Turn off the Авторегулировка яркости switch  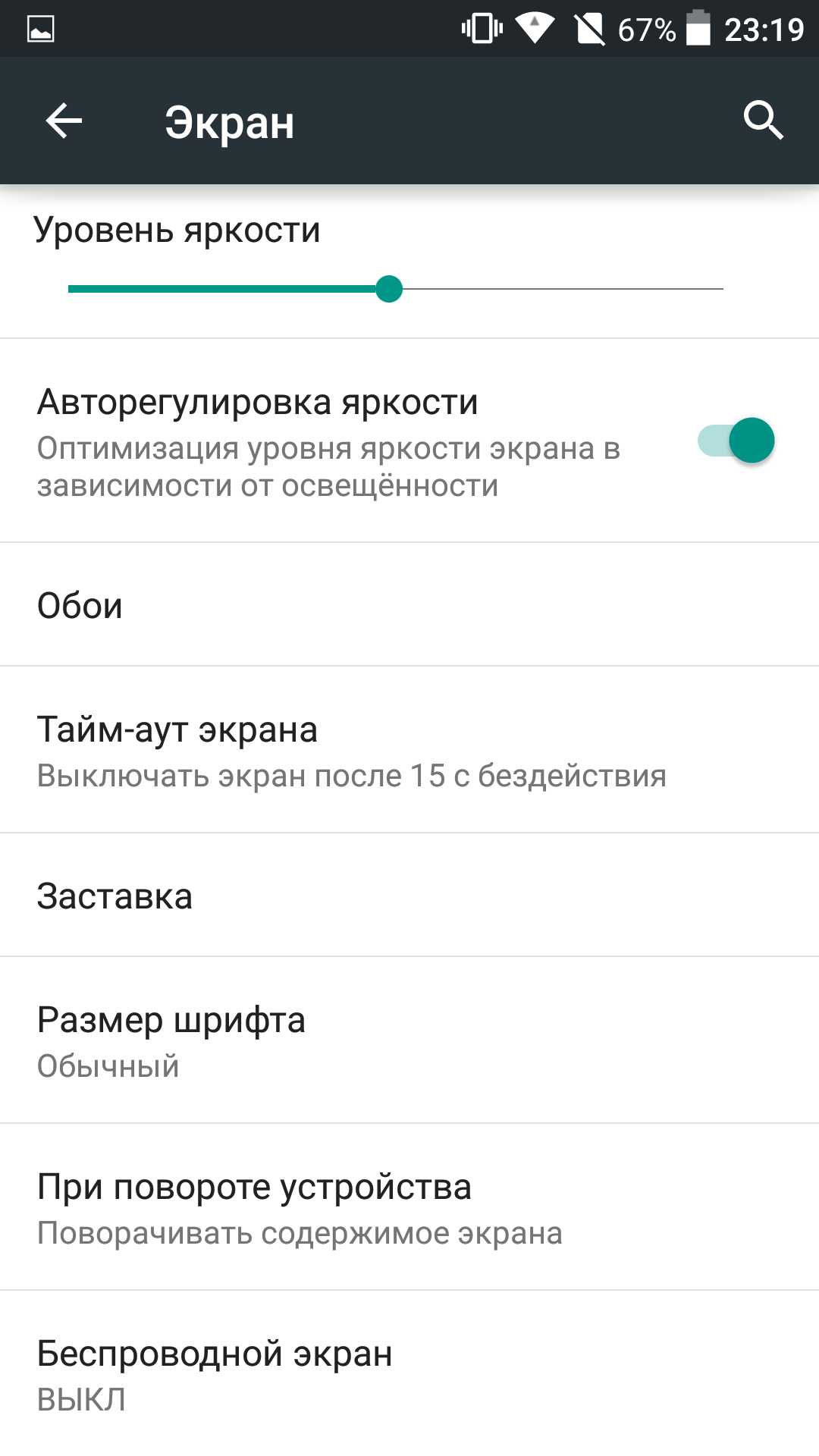(x=736, y=441)
